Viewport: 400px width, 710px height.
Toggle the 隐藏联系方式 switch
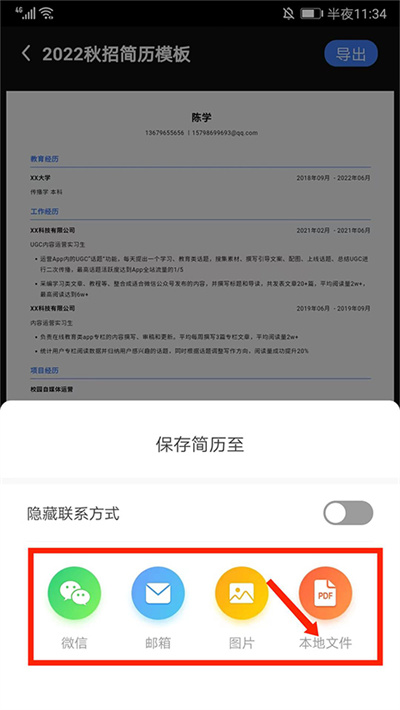[x=348, y=513]
